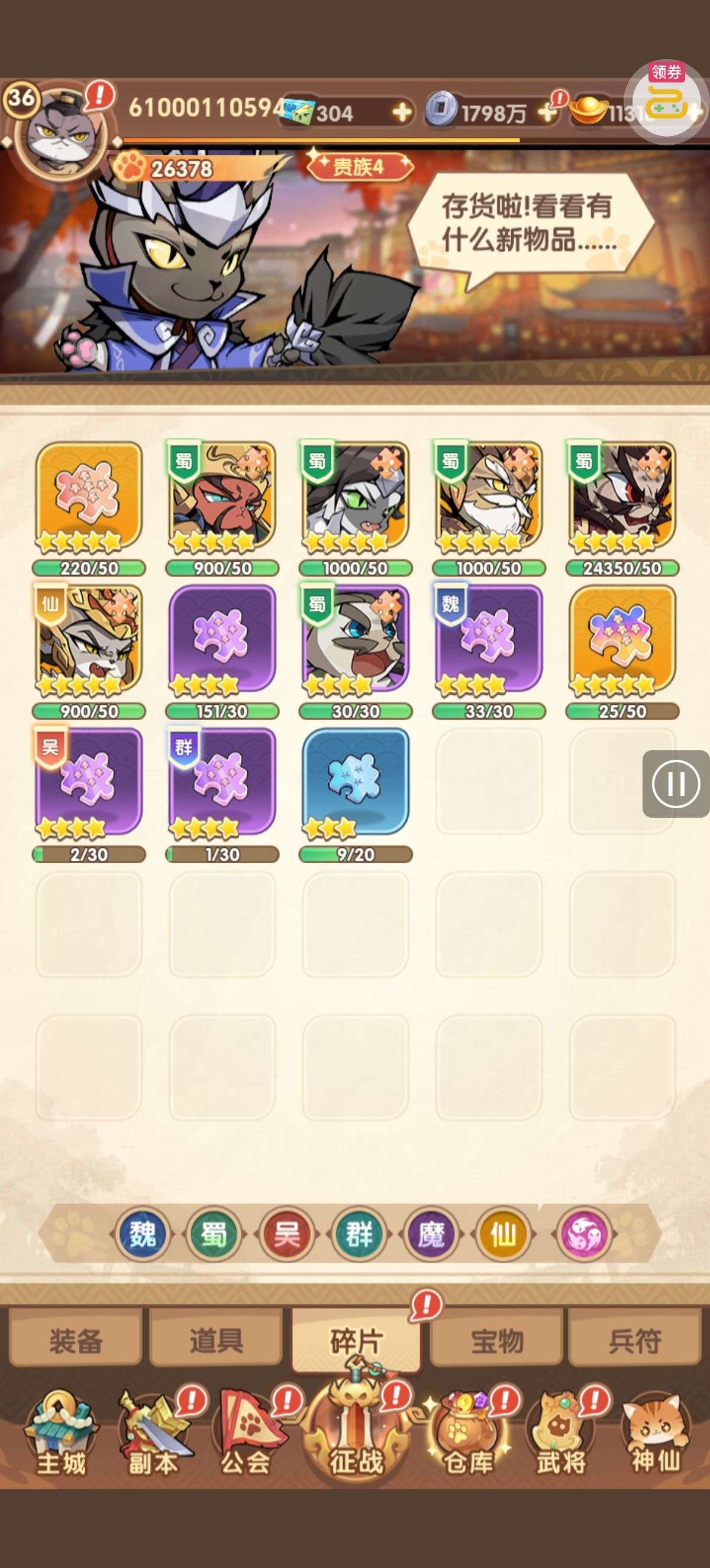
Task: Filter fragments by 蜀 faction
Action: pyautogui.click(x=214, y=1235)
